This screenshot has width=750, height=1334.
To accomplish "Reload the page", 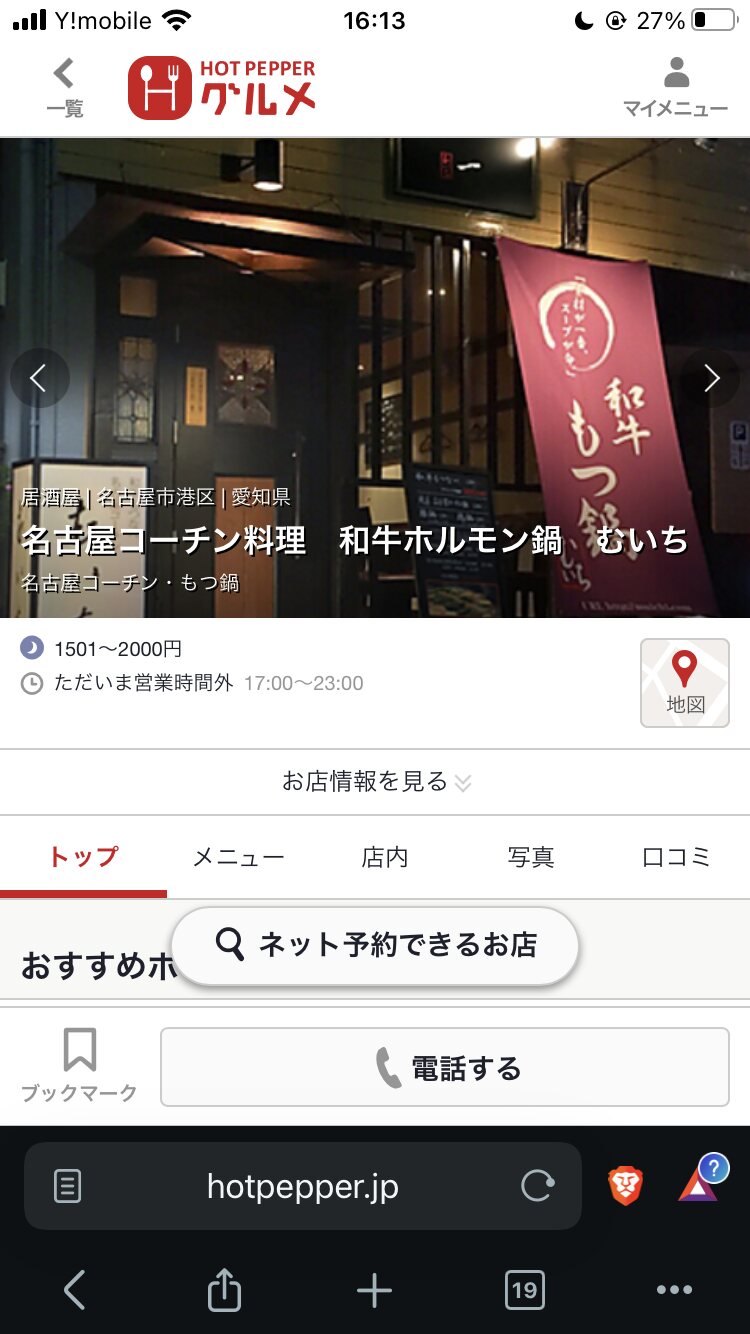I will click(x=538, y=1186).
